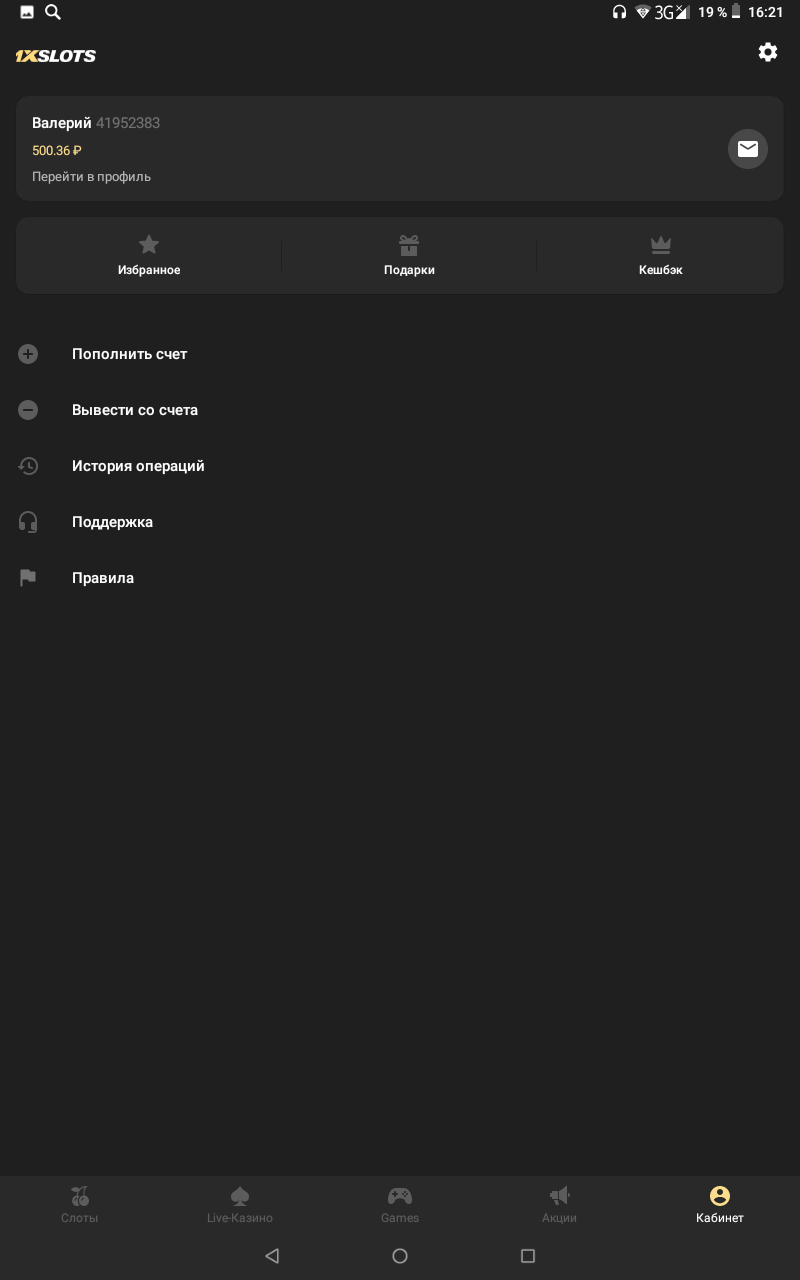
Task: Go to the system home screen
Action: click(400, 1256)
